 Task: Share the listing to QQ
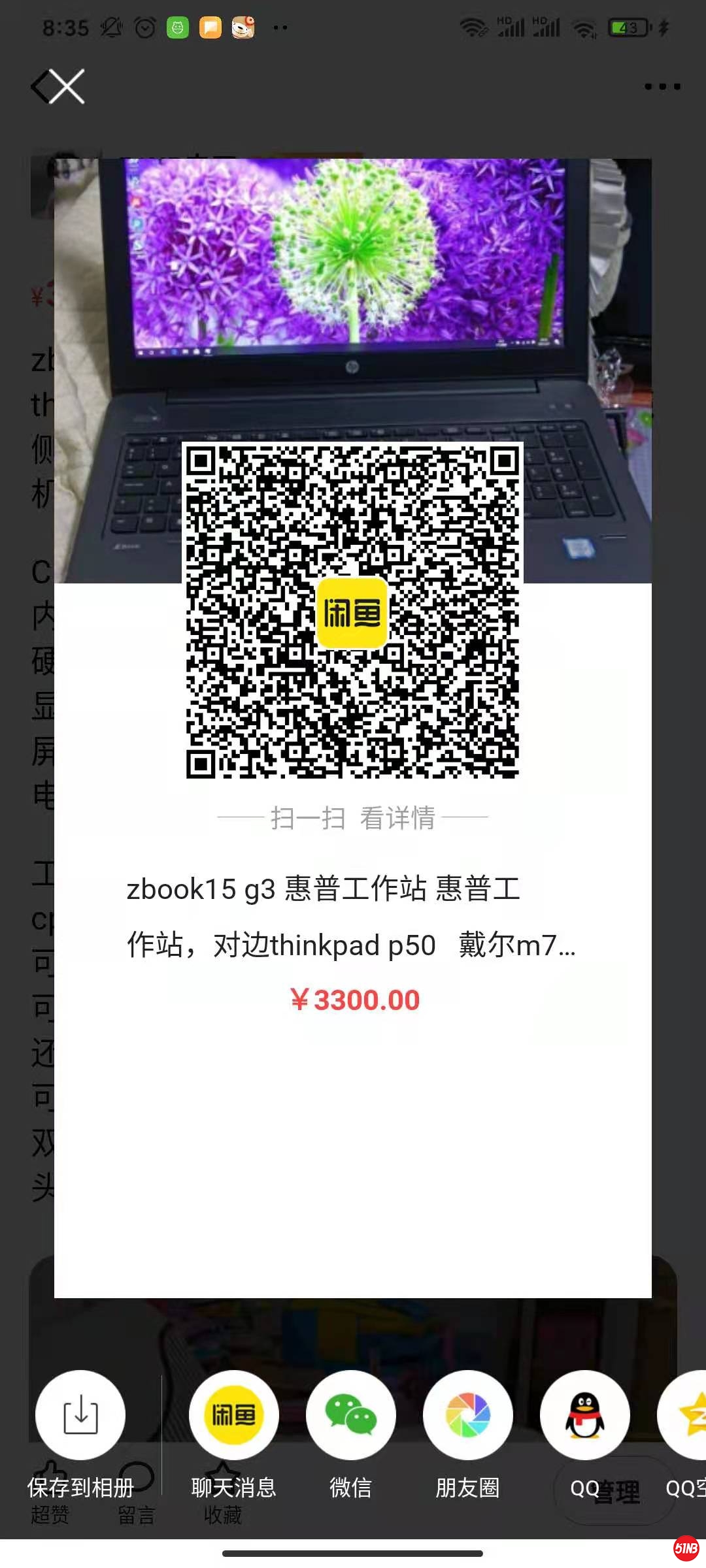pyautogui.click(x=584, y=1414)
